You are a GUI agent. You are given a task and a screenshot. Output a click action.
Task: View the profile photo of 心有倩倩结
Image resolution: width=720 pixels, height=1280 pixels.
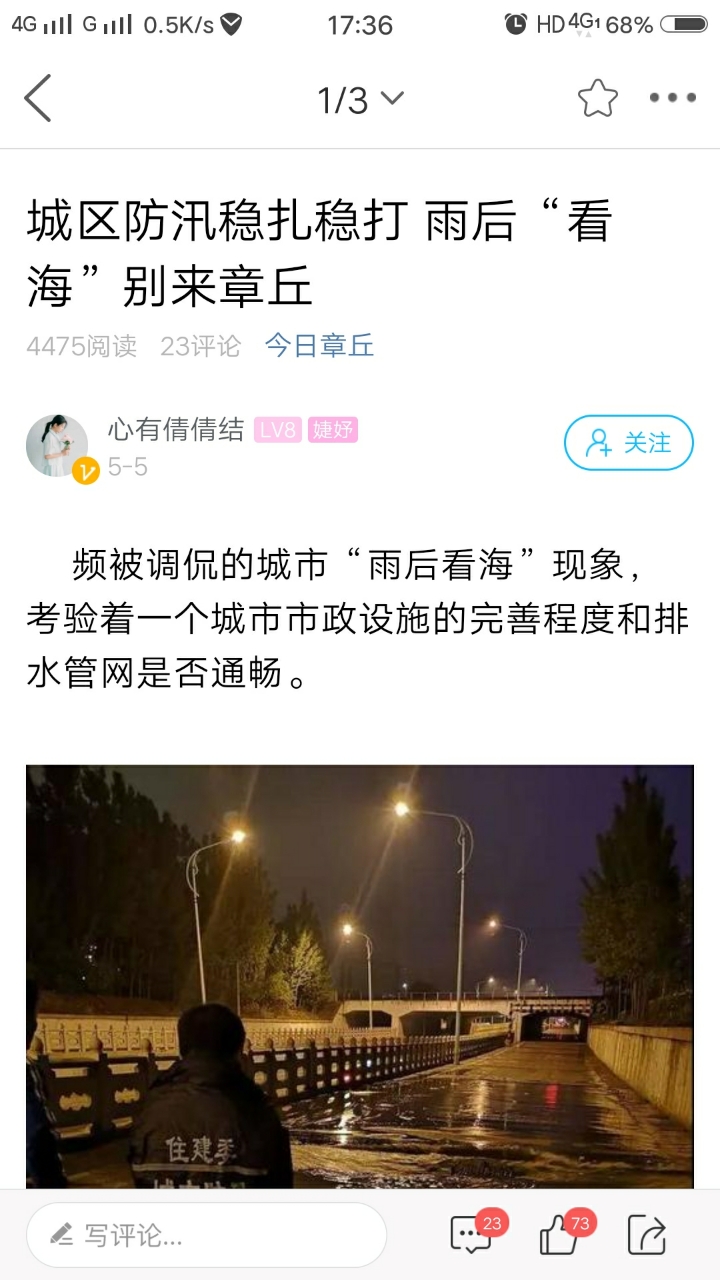[x=58, y=446]
